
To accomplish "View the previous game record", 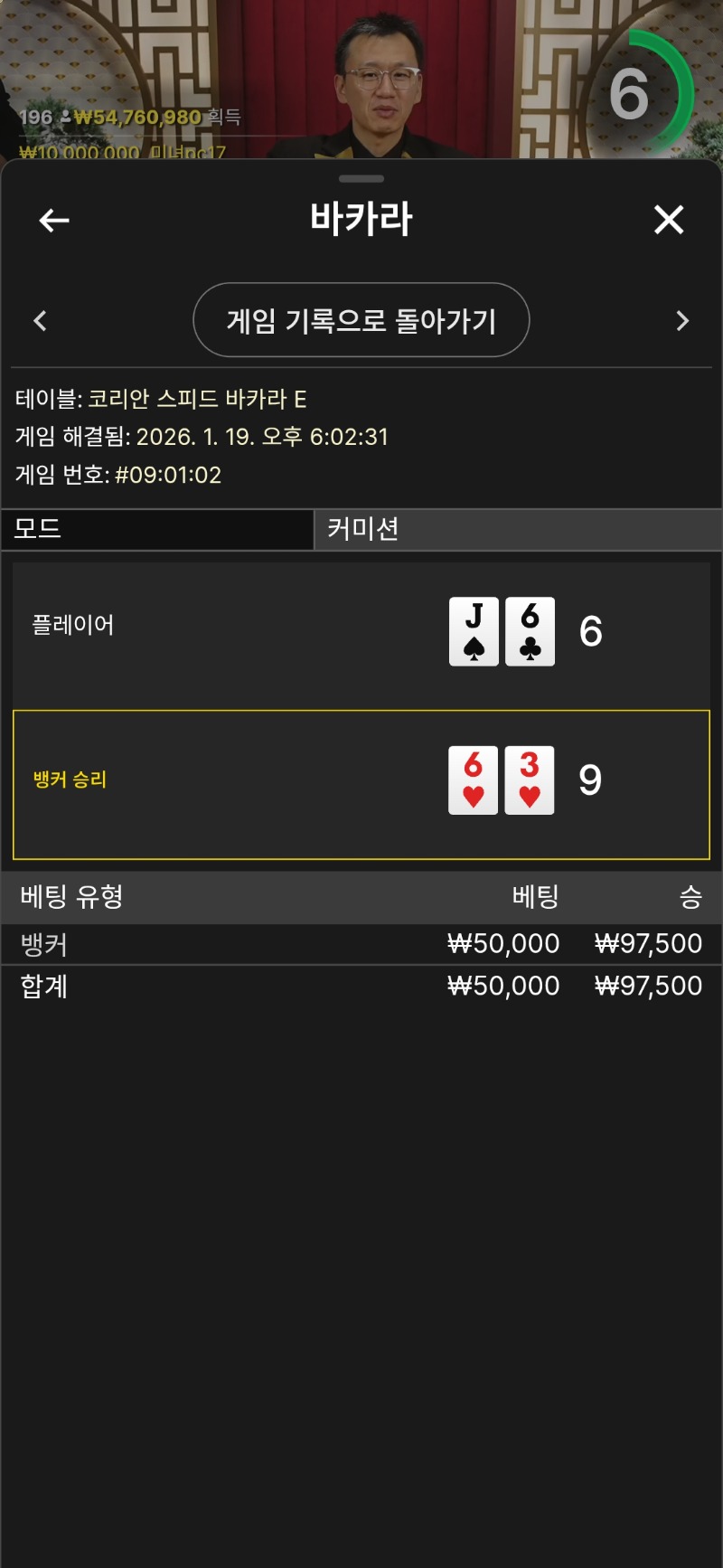I will 40,321.
